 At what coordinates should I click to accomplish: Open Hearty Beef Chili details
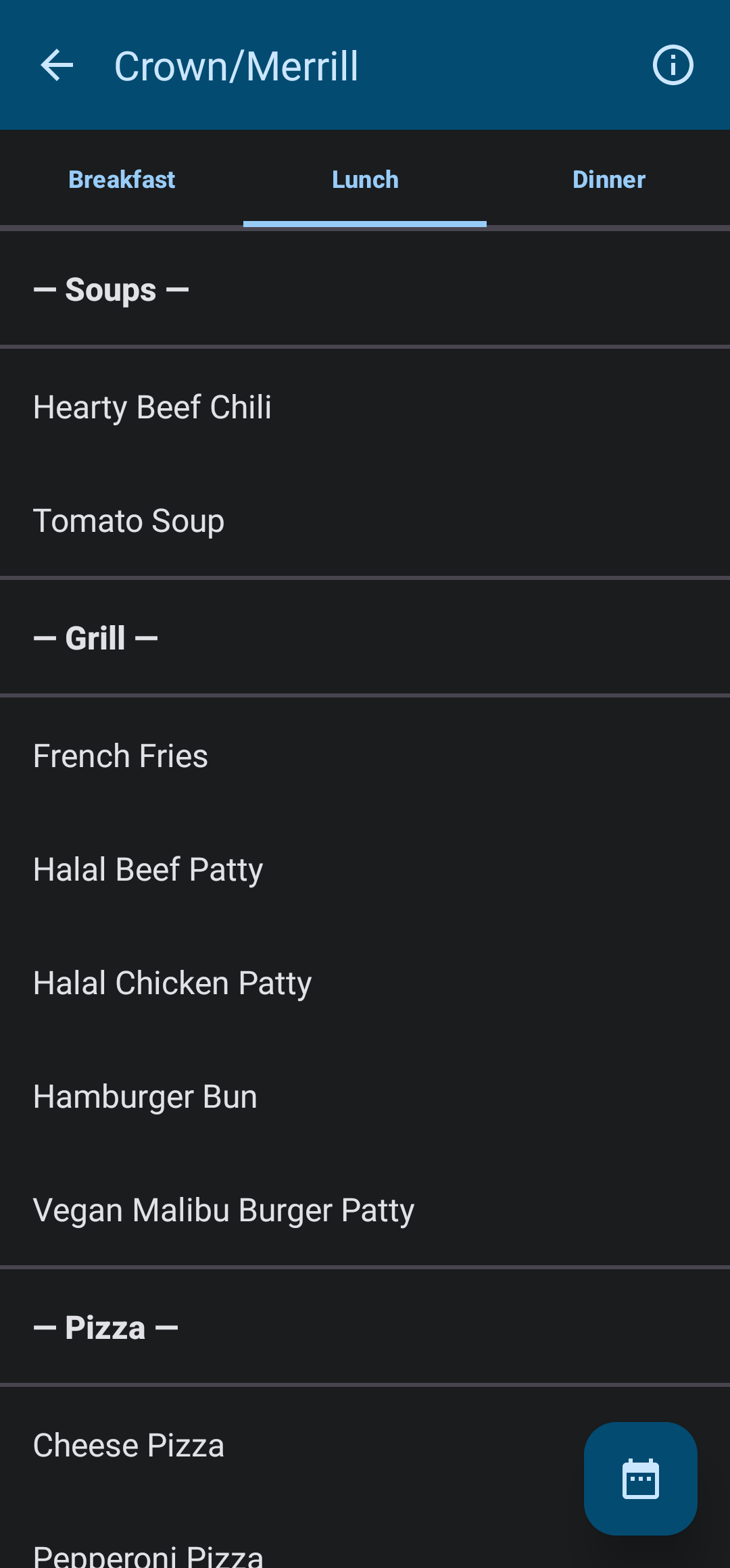(152, 408)
